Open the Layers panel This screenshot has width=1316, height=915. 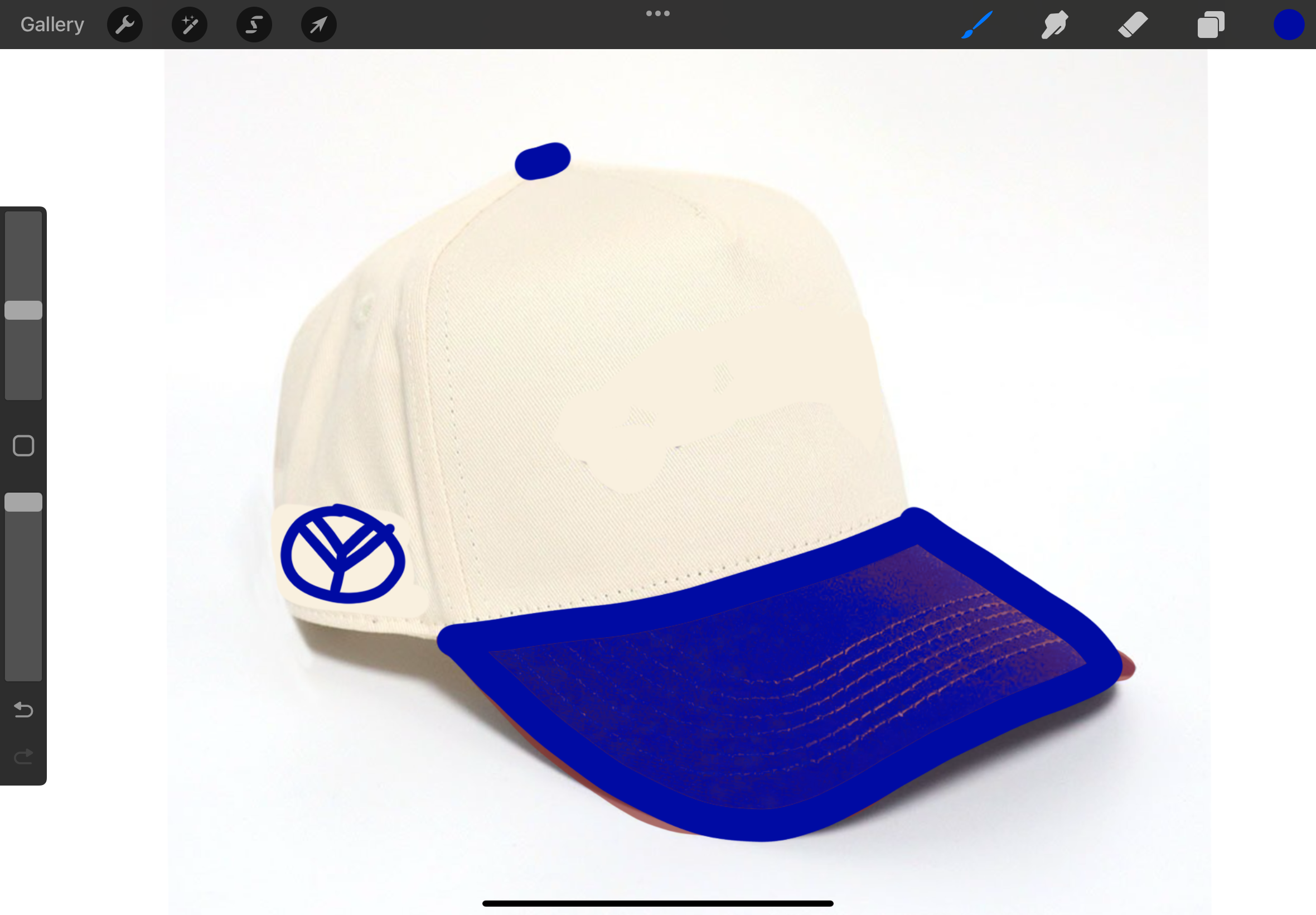(x=1211, y=25)
